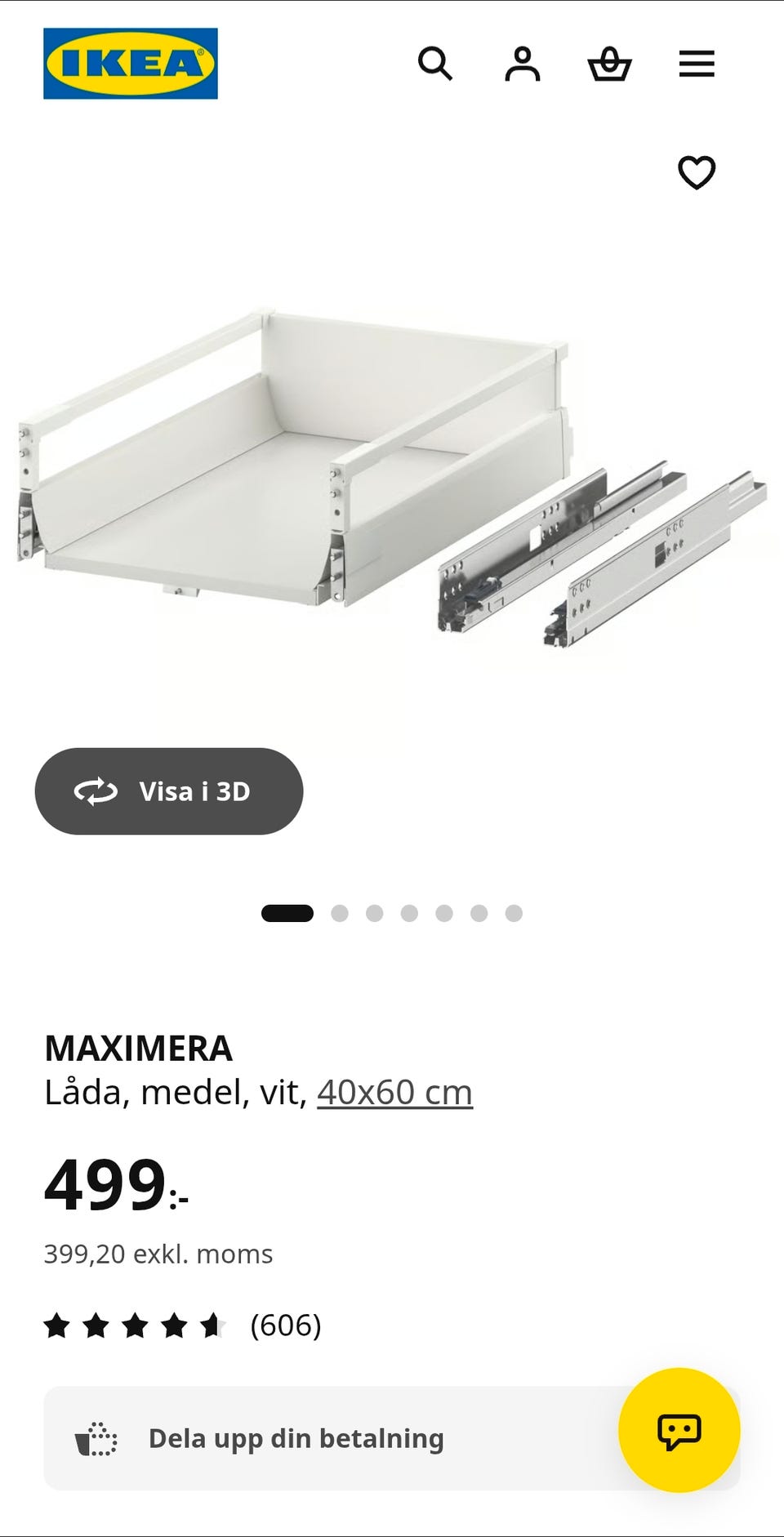Go to the IKEA home logo
The width and height of the screenshot is (784, 1537).
pyautogui.click(x=131, y=64)
